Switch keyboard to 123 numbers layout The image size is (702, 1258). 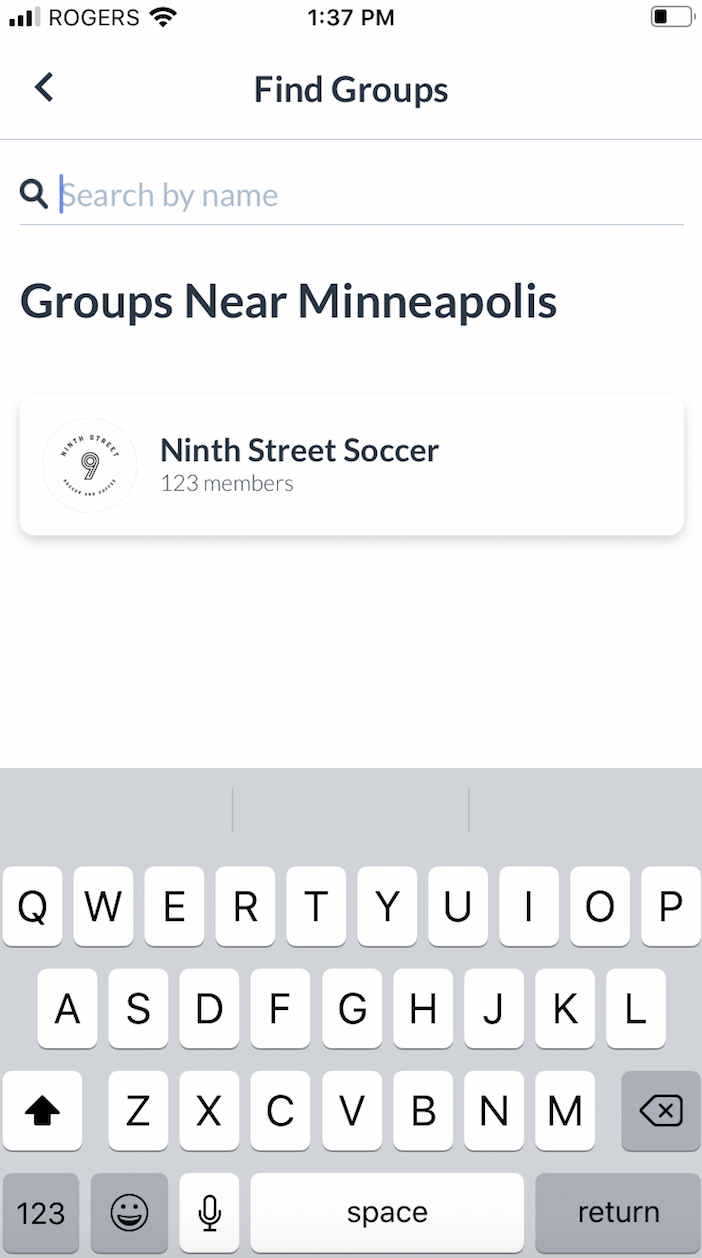[x=41, y=1213]
